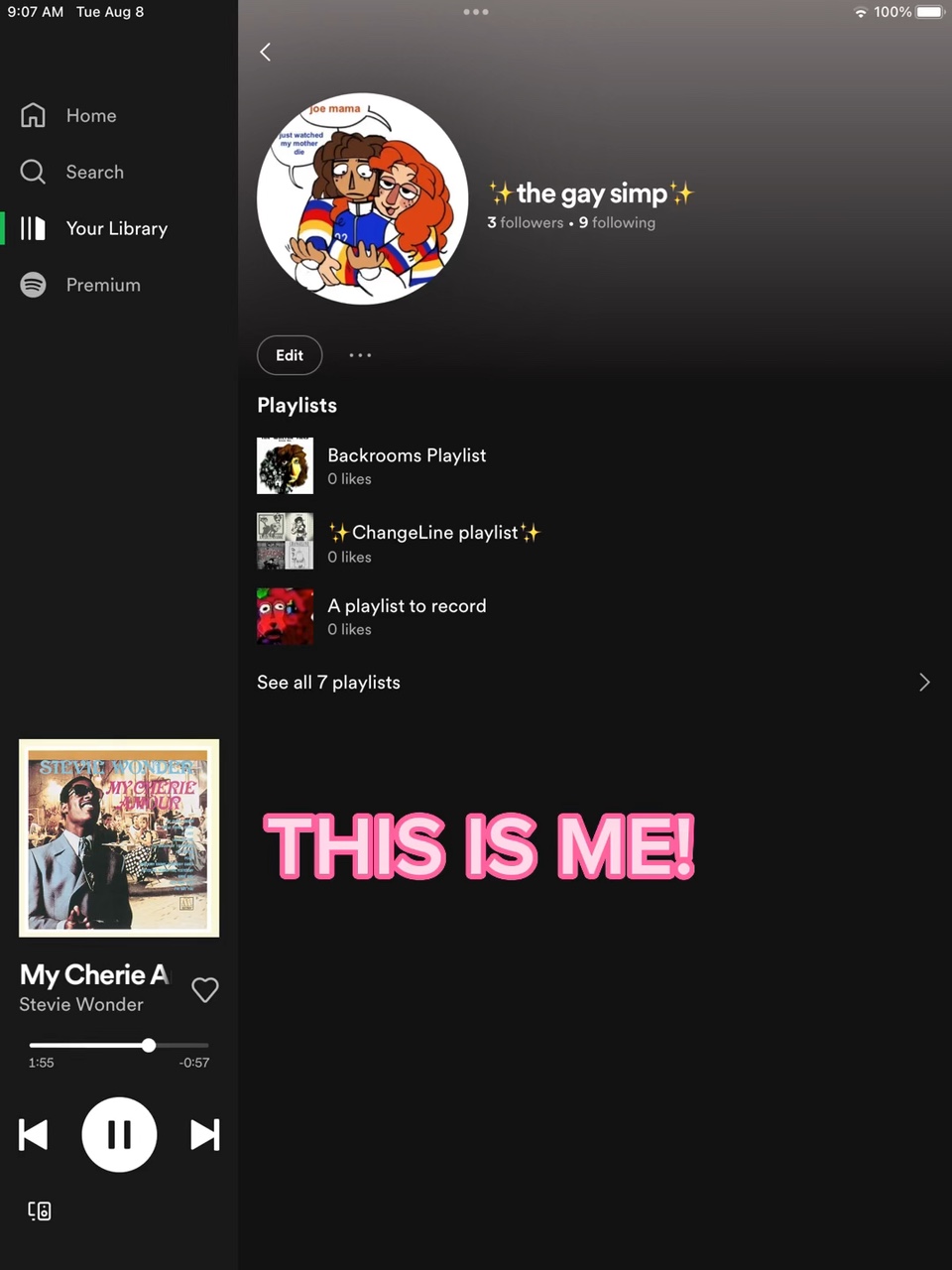Like My Cherie Amour with the heart
Screen dimensions: 952x1270
(205, 989)
